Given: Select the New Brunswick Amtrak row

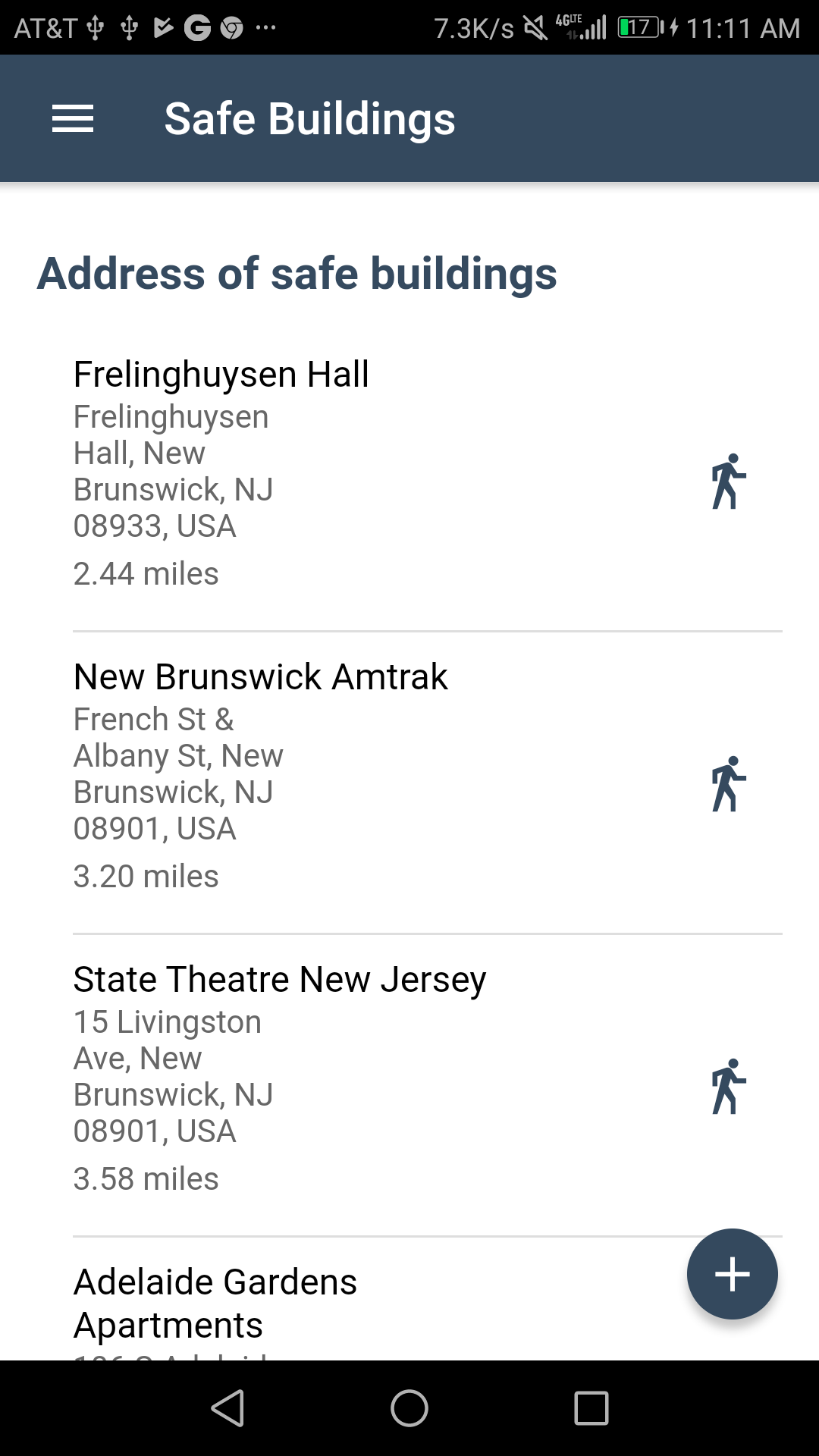Looking at the screenshot, I should 260,677.
